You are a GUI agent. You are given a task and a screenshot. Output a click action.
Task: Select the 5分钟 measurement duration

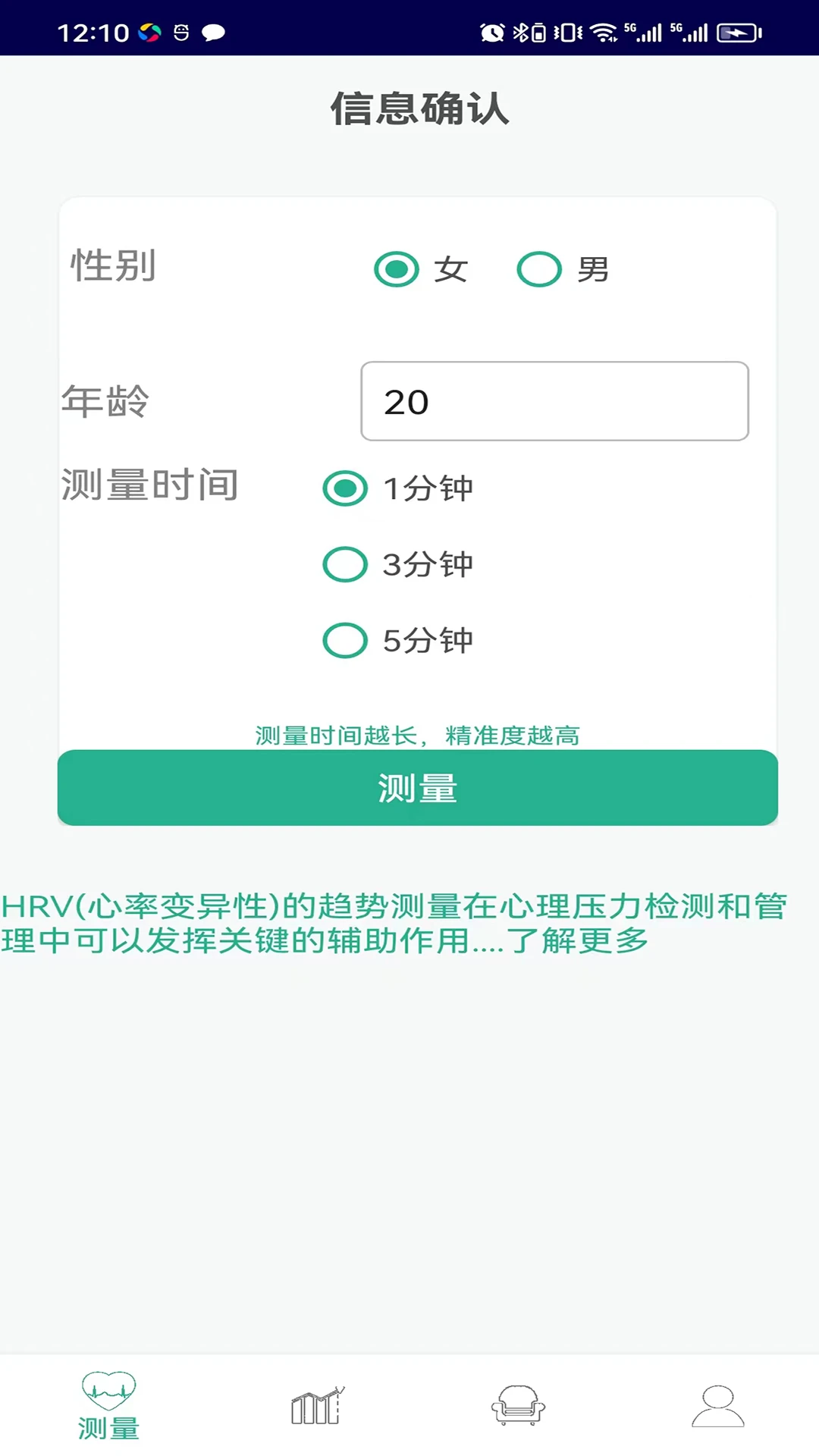(344, 640)
